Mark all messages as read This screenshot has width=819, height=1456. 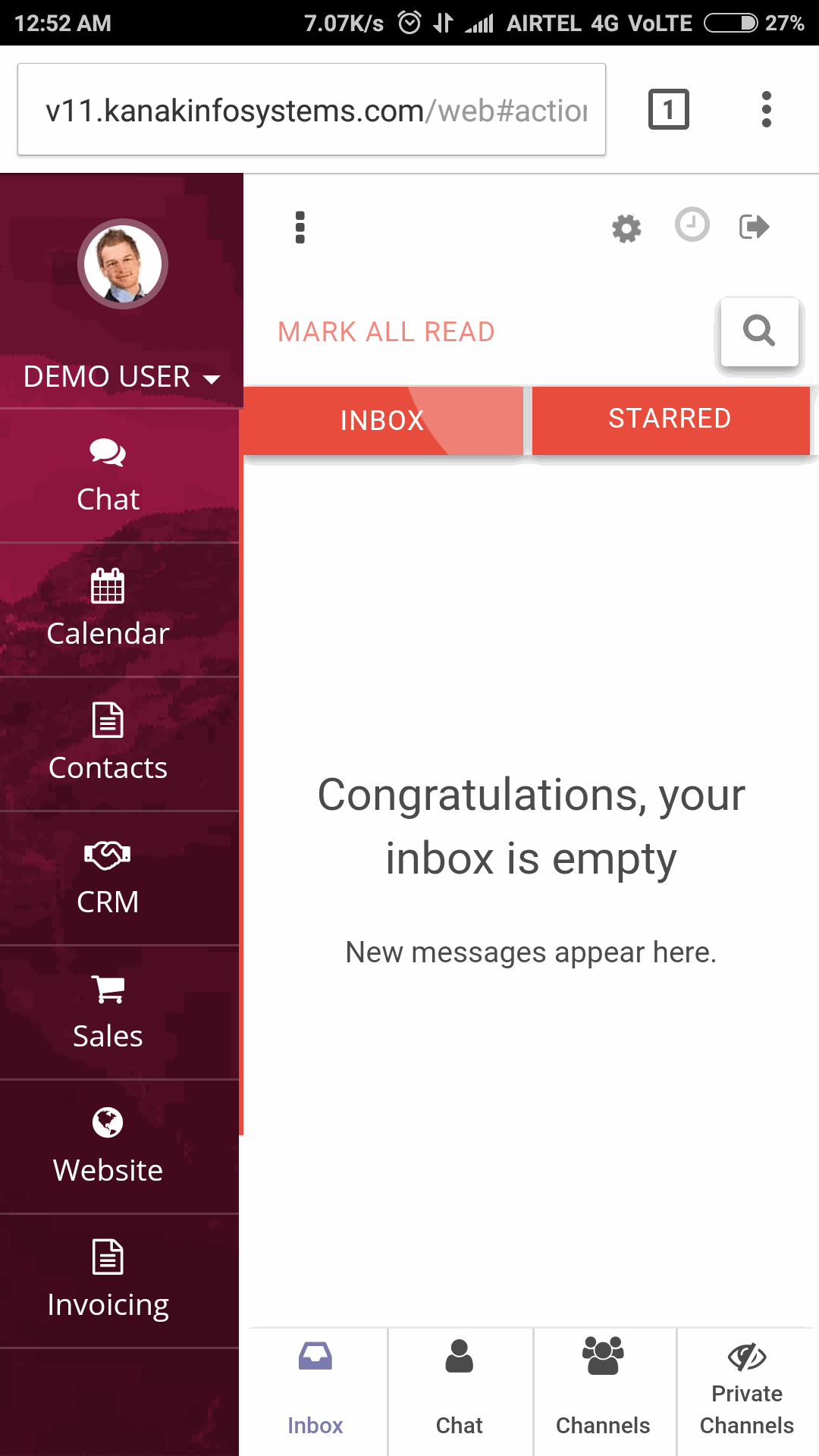pyautogui.click(x=386, y=332)
